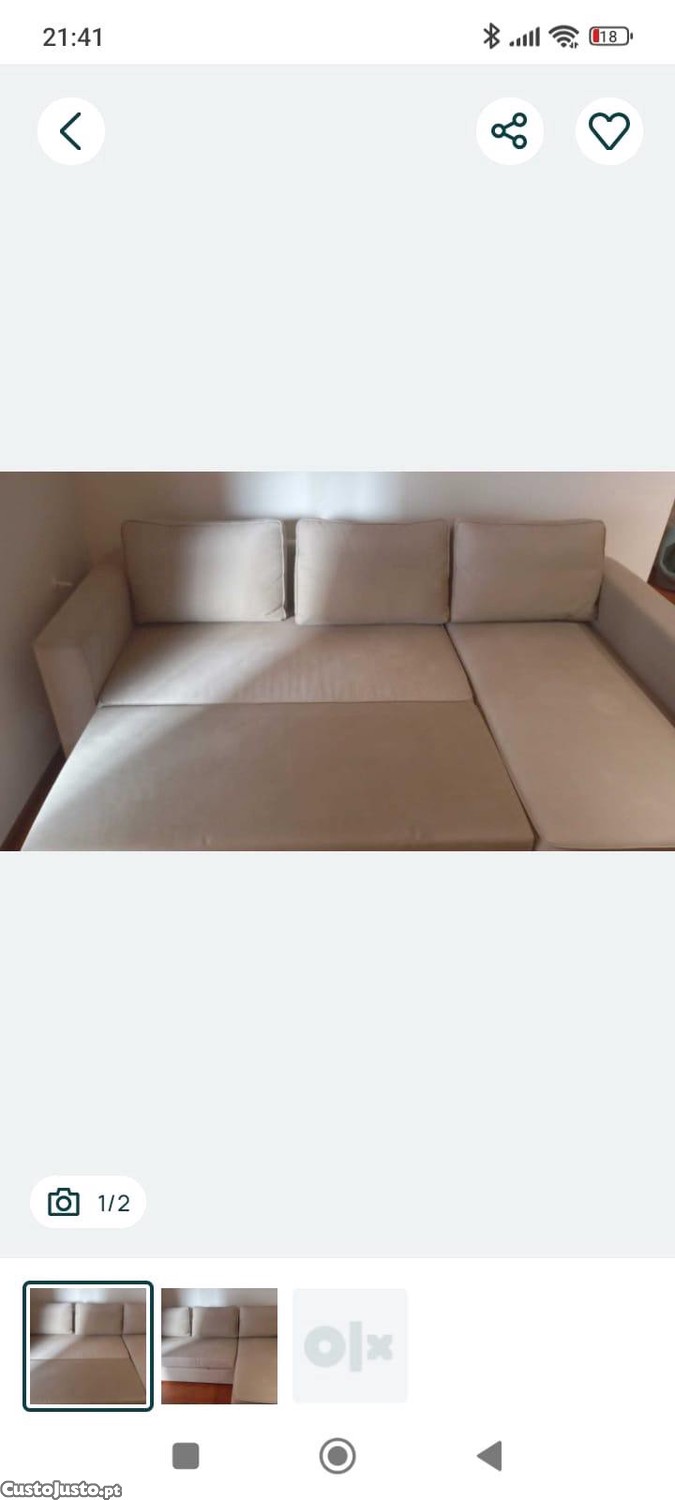
Task: Go back using the top arrow
Action: pyautogui.click(x=71, y=131)
